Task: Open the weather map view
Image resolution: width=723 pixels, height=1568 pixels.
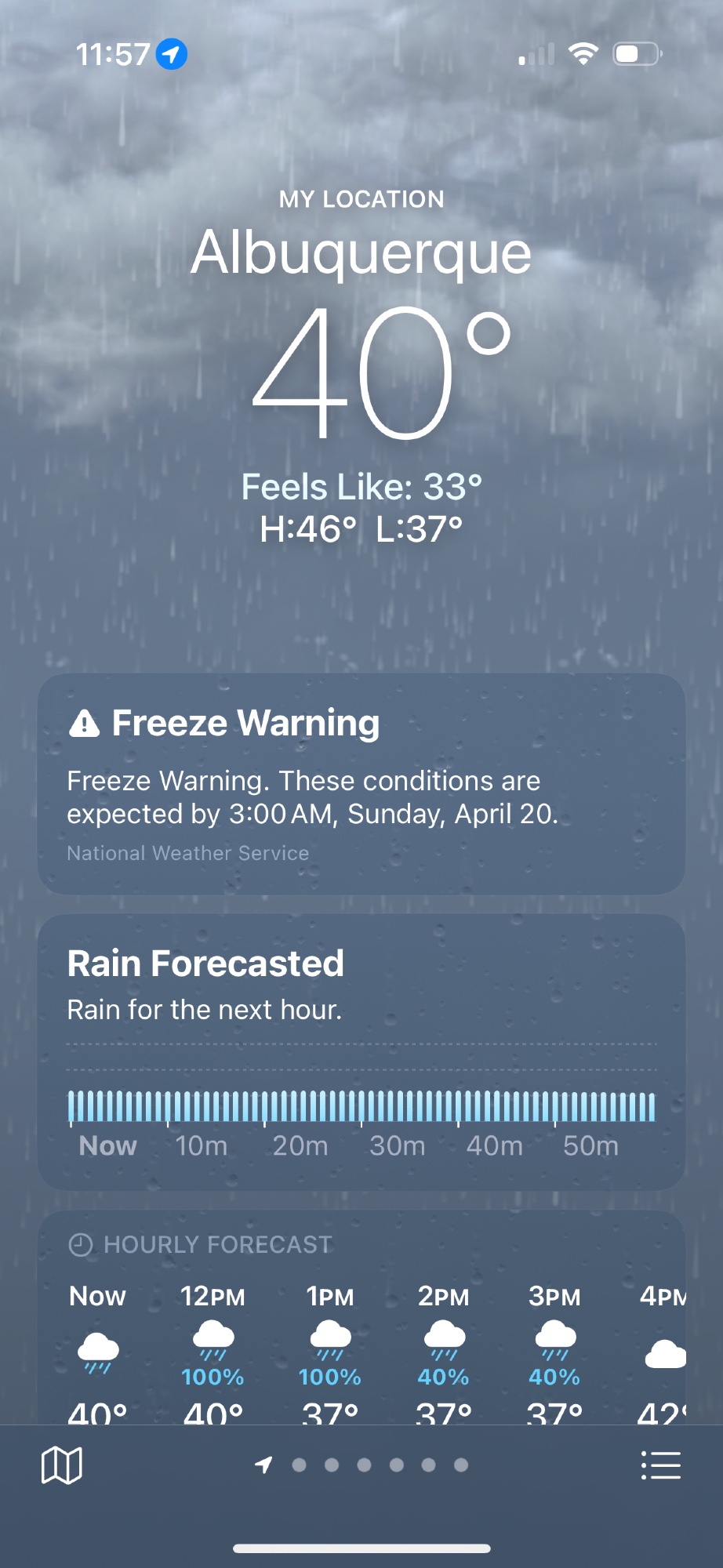Action: [61, 1465]
